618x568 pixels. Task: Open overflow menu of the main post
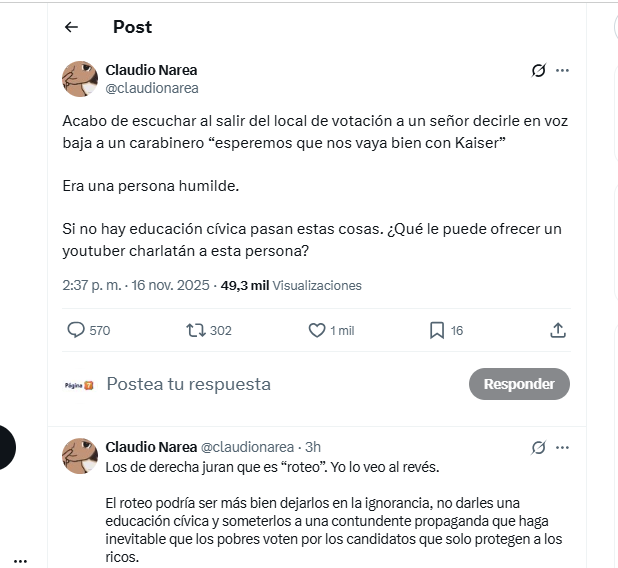click(562, 70)
